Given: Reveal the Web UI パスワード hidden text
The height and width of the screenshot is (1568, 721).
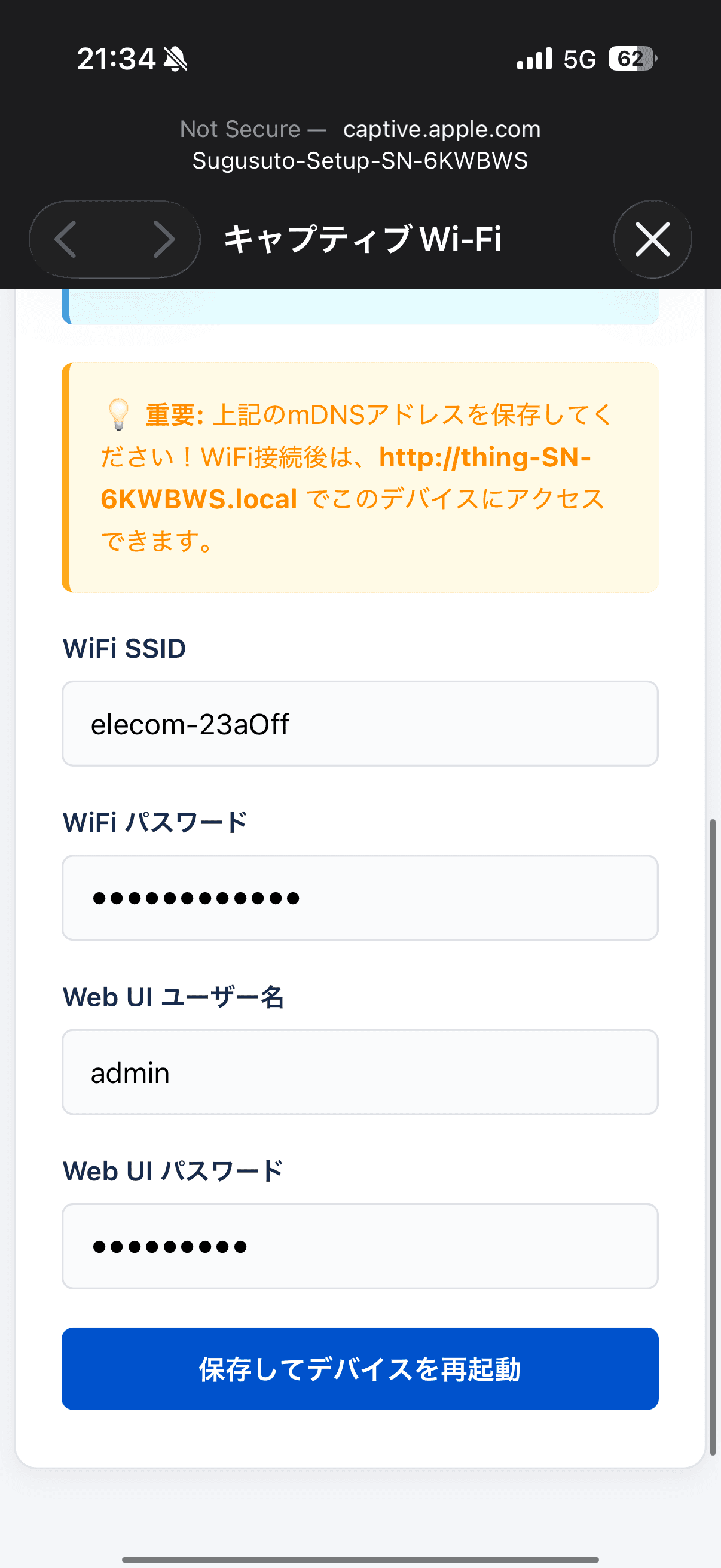Looking at the screenshot, I should [x=360, y=1246].
